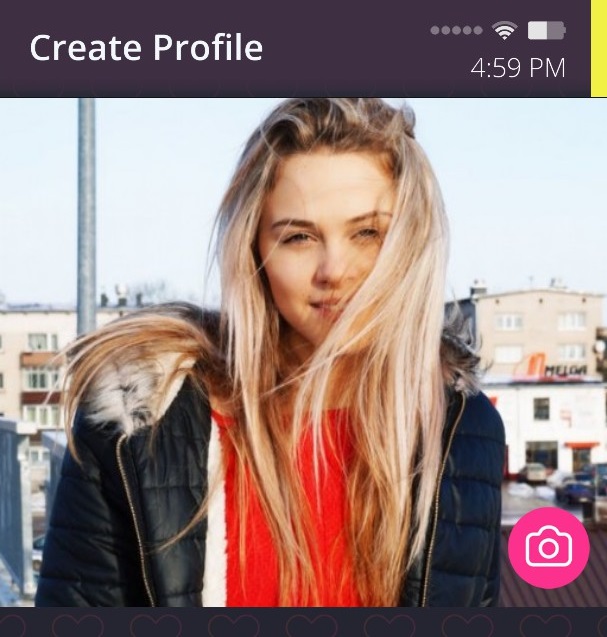Tap the pink camera button to add photo
The width and height of the screenshot is (607, 637).
point(548,547)
